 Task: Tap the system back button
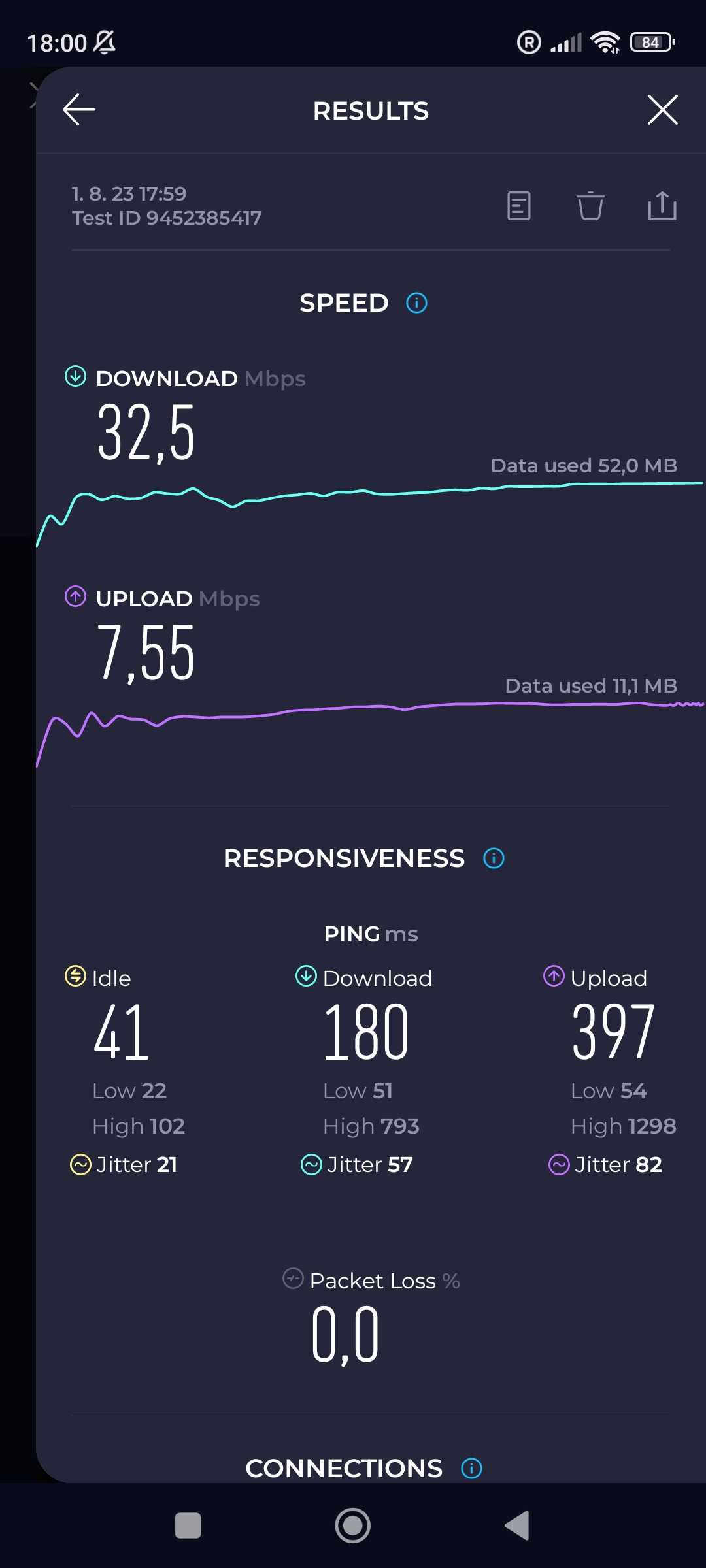pos(517,1526)
